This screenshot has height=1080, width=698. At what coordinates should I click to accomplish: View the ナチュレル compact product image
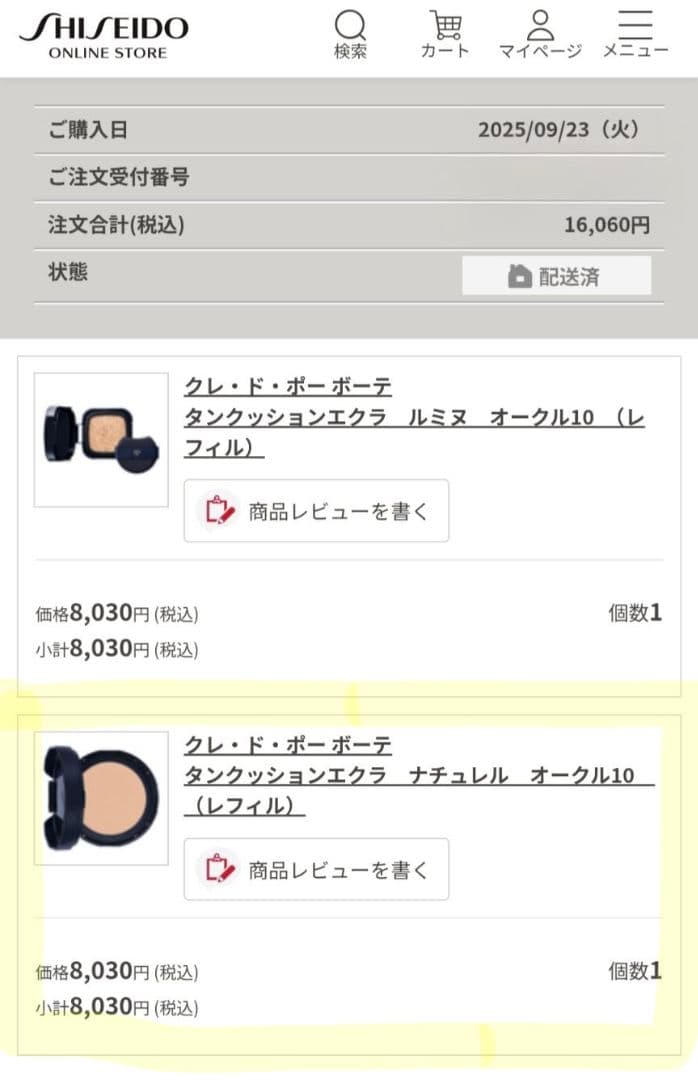101,798
